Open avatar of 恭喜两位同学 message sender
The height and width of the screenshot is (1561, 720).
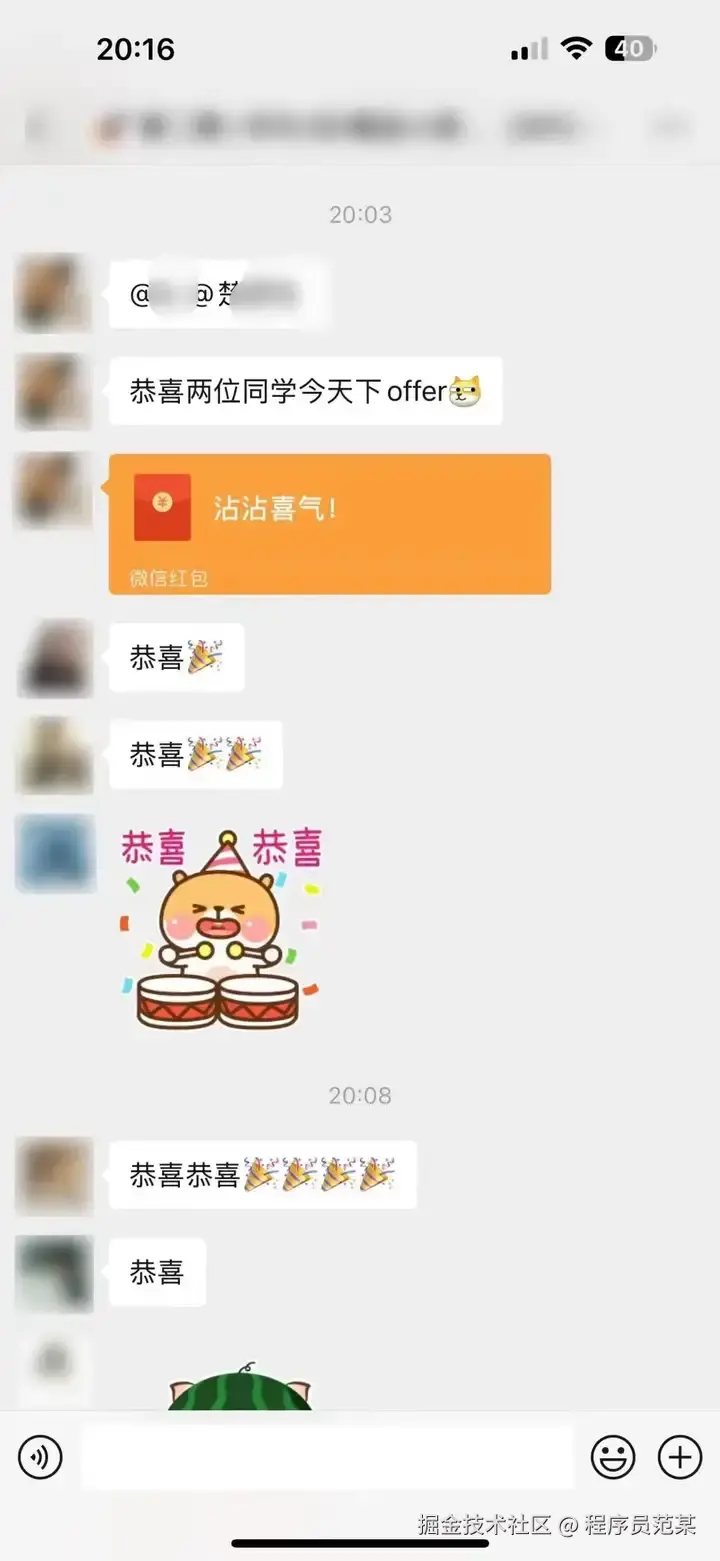tap(53, 391)
